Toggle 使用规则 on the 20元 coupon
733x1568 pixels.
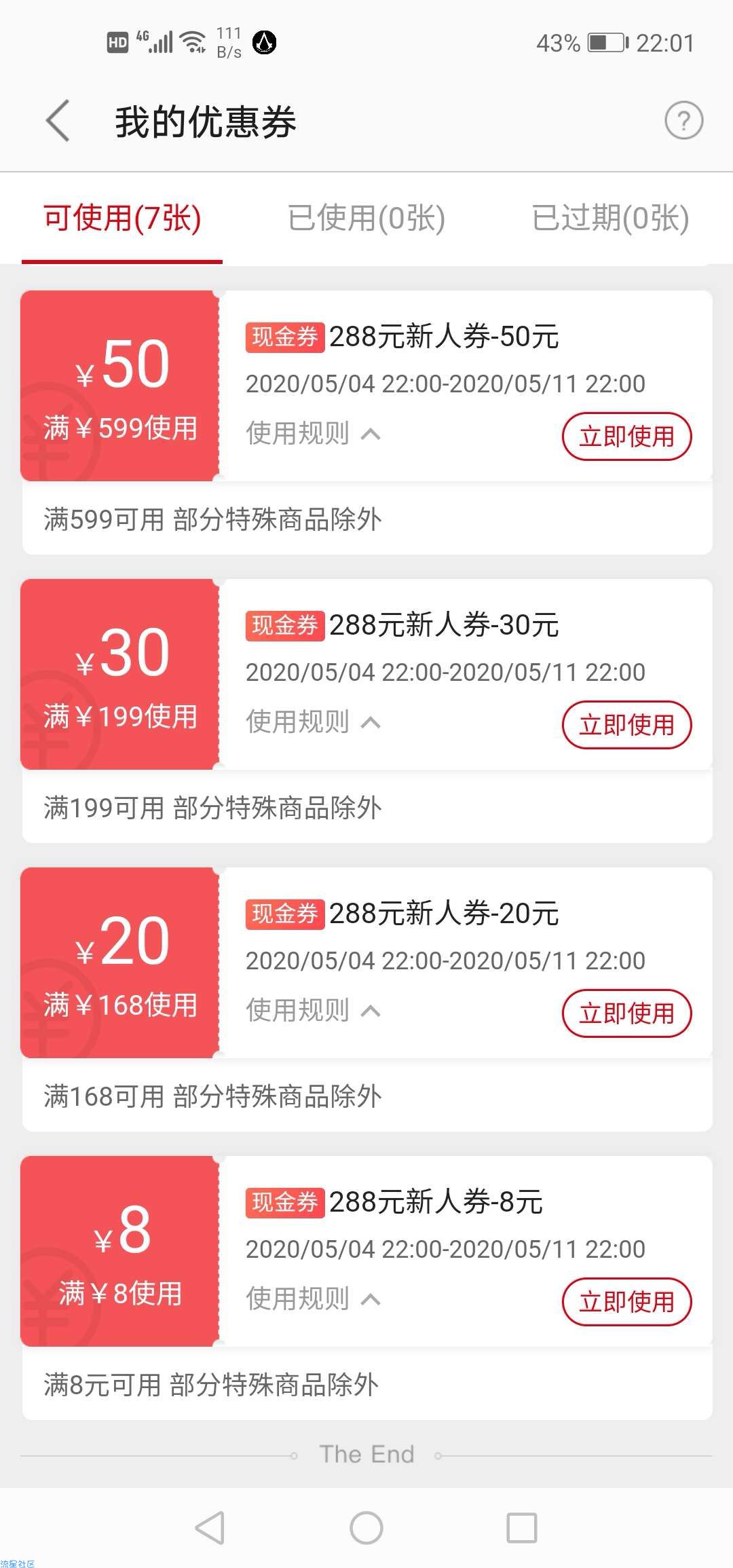coord(313,1010)
